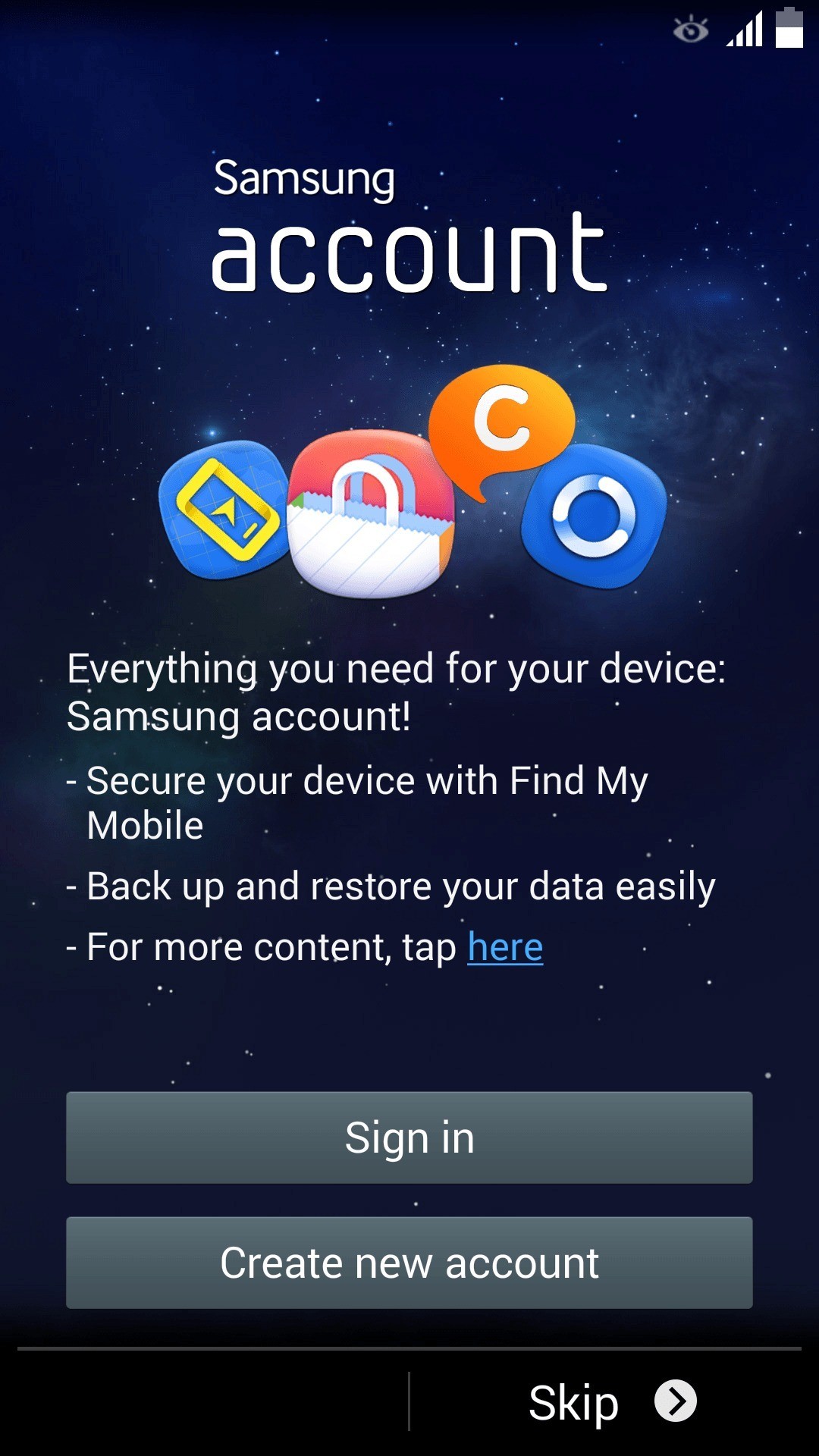The image size is (819, 1456).
Task: Select Create new account
Action: [x=409, y=1263]
